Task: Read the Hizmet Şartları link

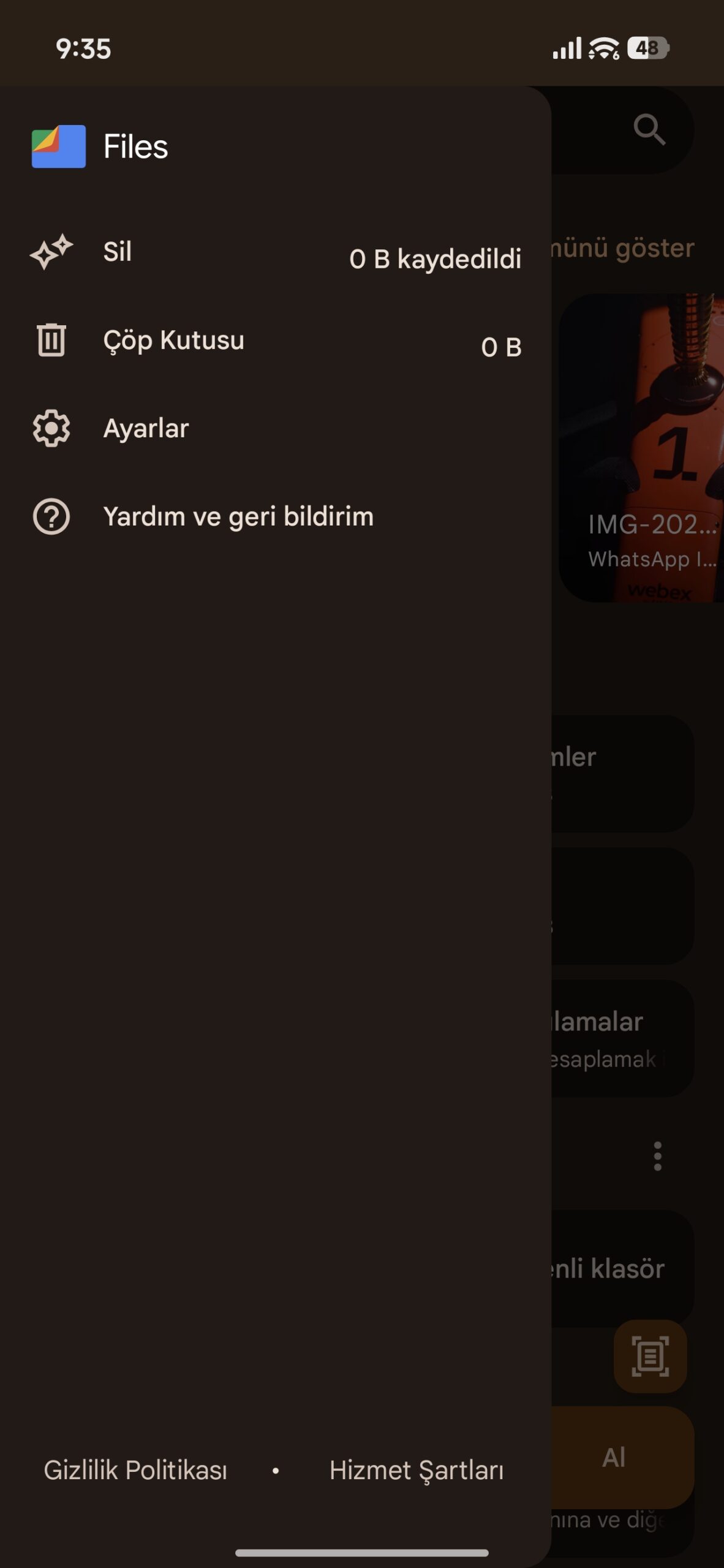Action: tap(417, 1470)
